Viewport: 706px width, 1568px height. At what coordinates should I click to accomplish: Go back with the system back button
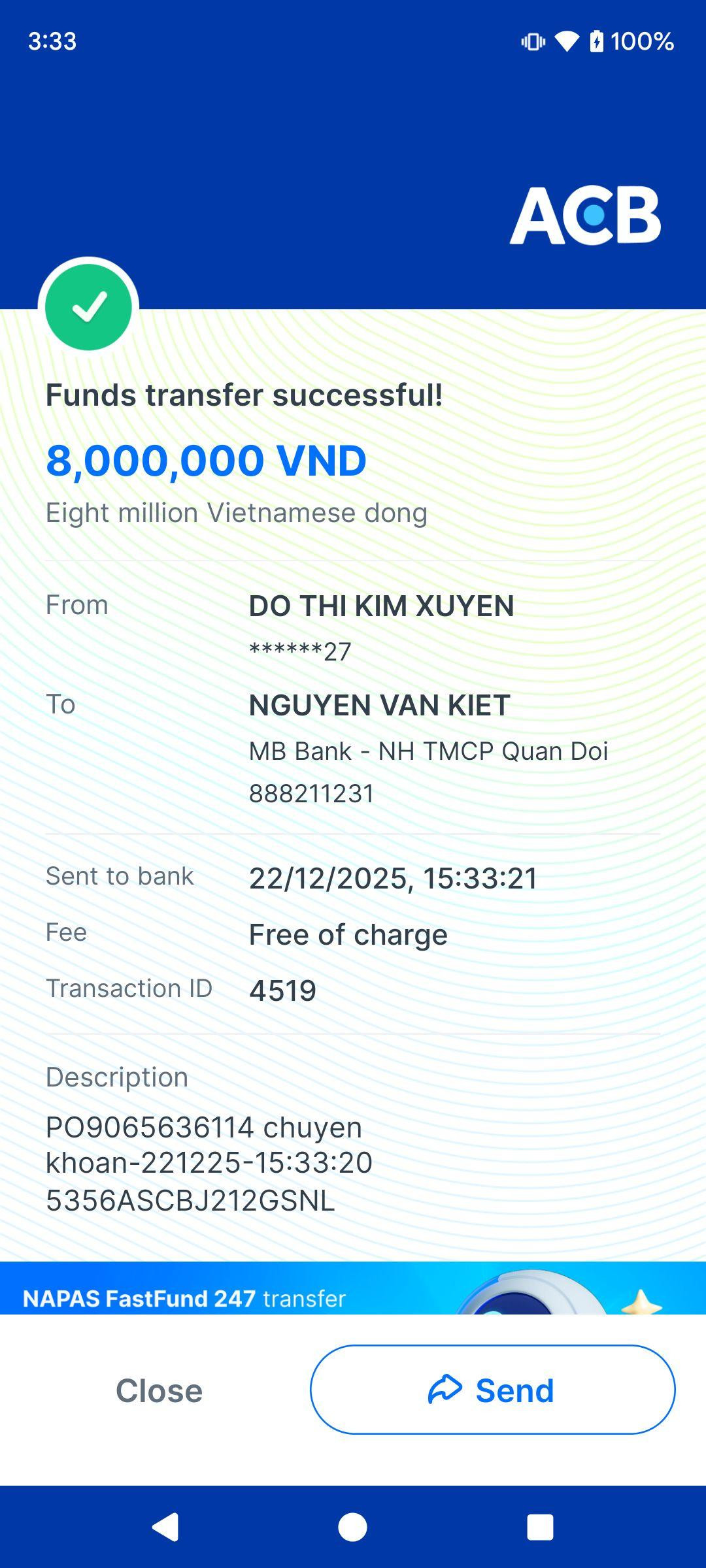166,1527
